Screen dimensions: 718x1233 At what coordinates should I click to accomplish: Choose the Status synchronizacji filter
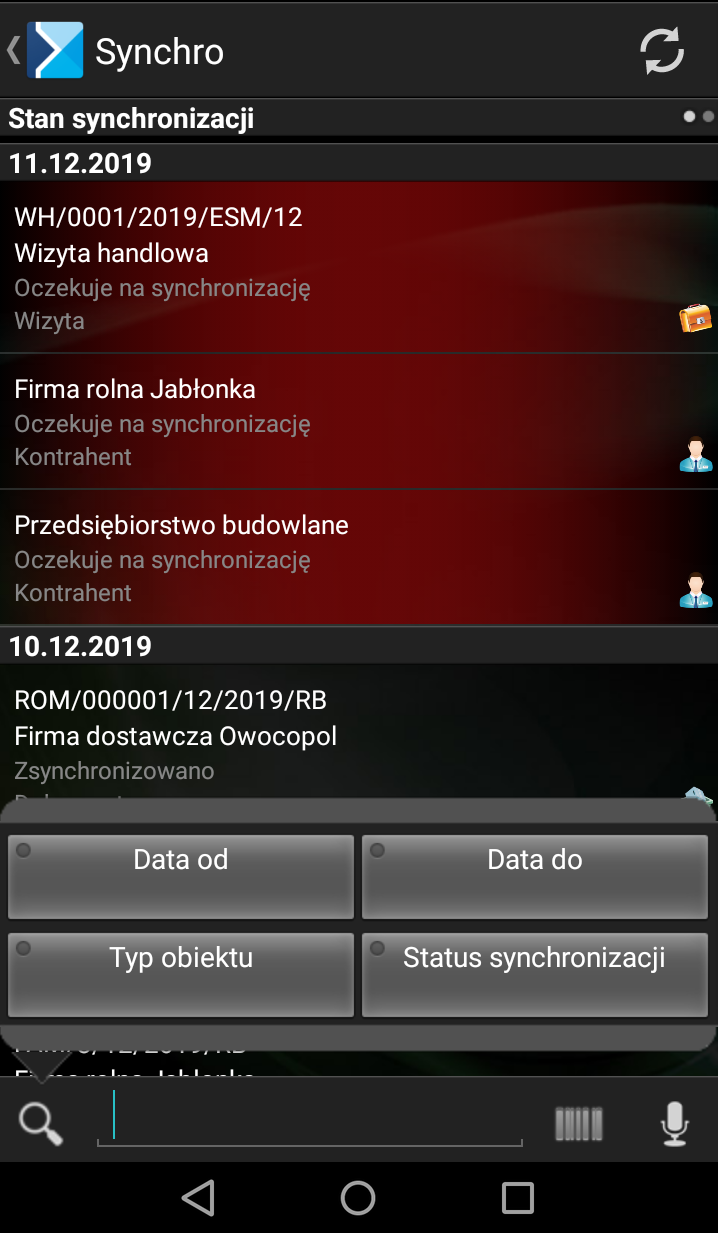point(535,975)
